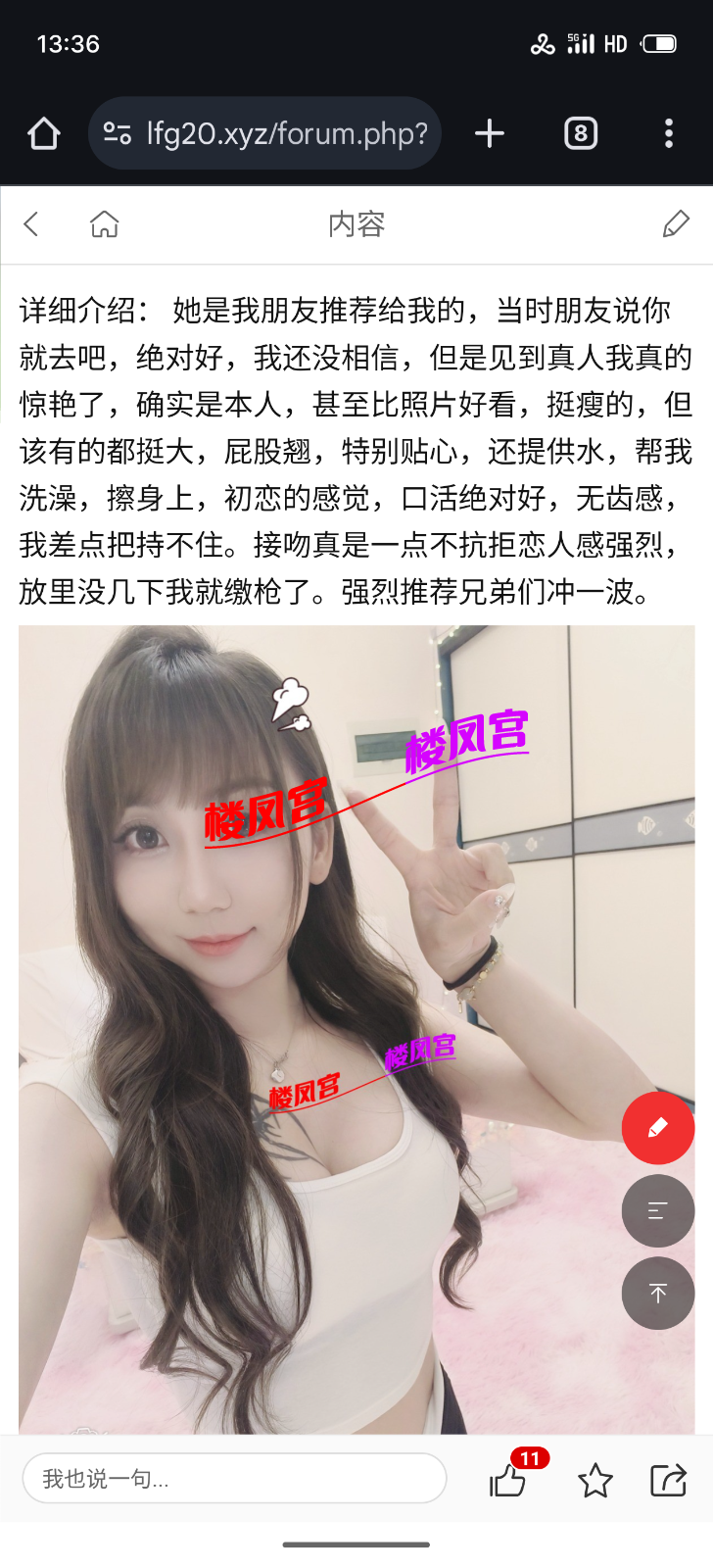Screen dimensions: 713x1568
Task: Tap the red floating reply button
Action: pos(658,1128)
